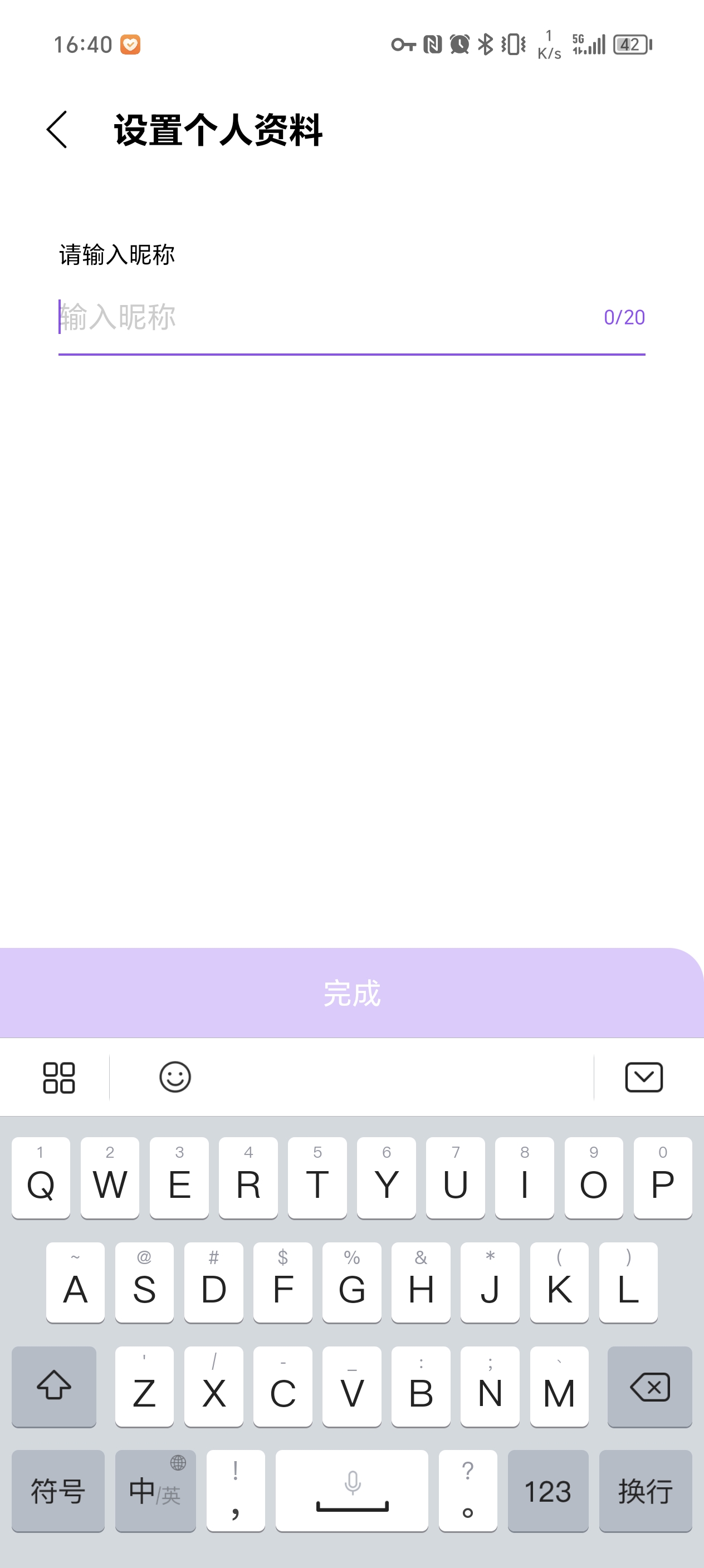Toggle Shift for uppercase letters
This screenshot has height=1568, width=704.
(53, 1388)
